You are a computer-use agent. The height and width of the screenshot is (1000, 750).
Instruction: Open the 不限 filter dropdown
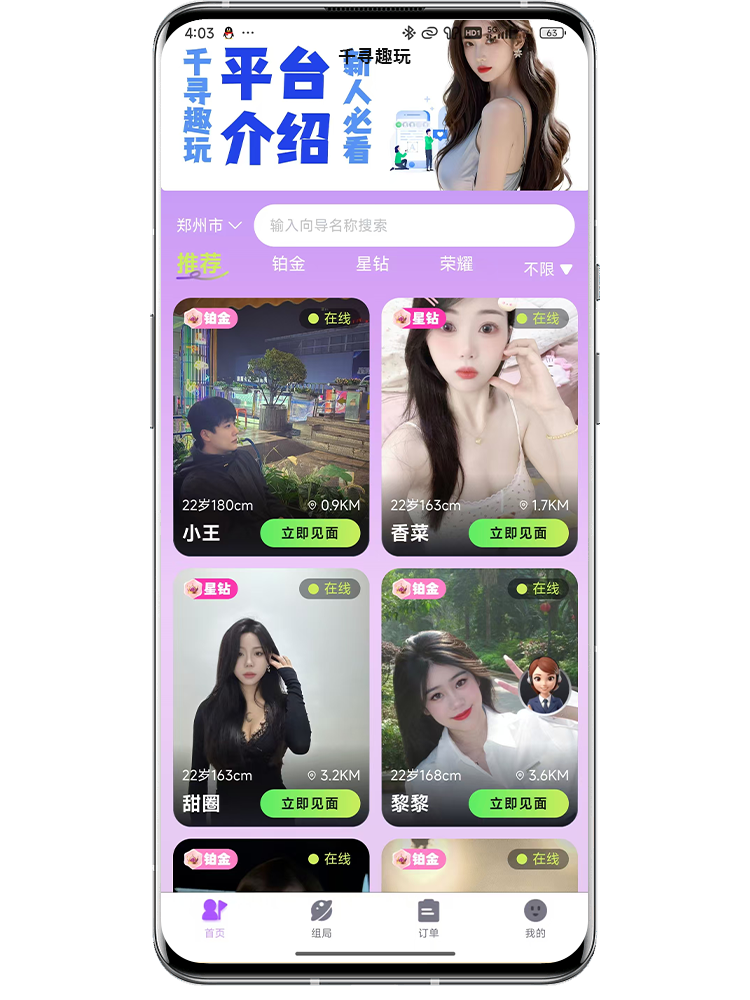pos(548,269)
